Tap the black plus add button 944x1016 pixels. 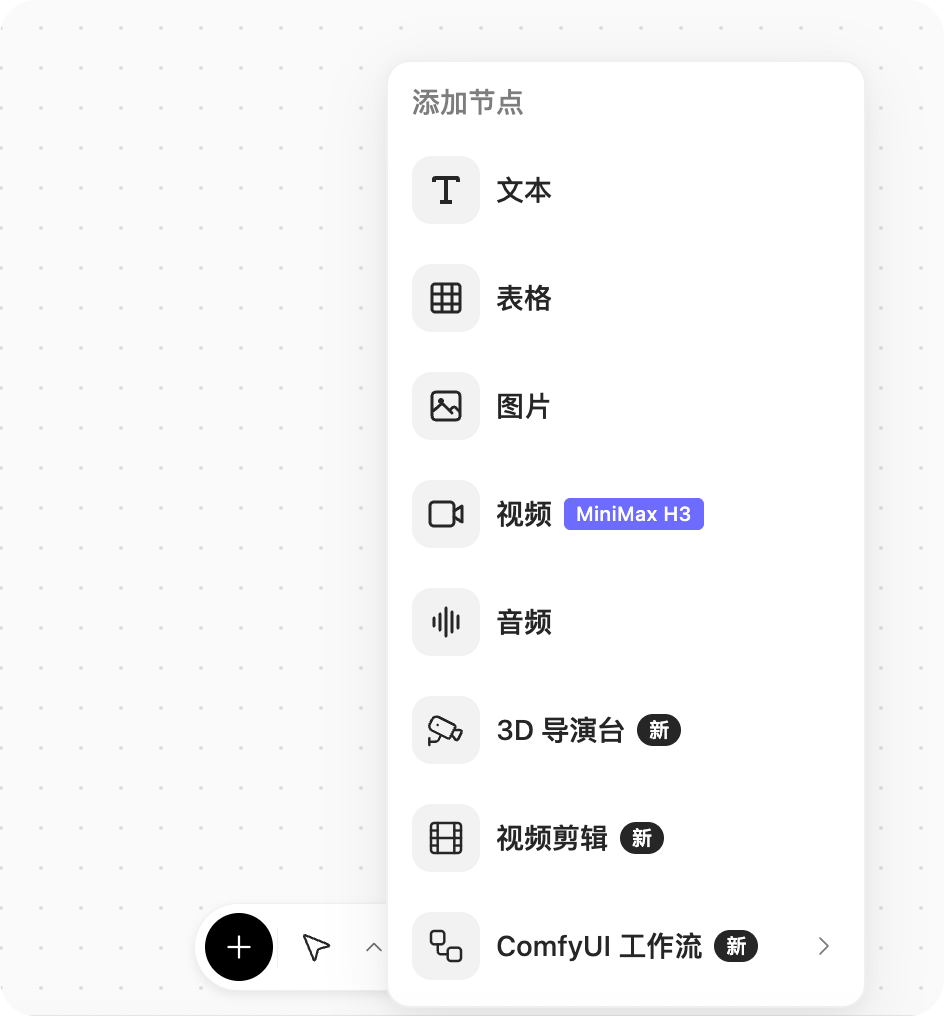(238, 947)
